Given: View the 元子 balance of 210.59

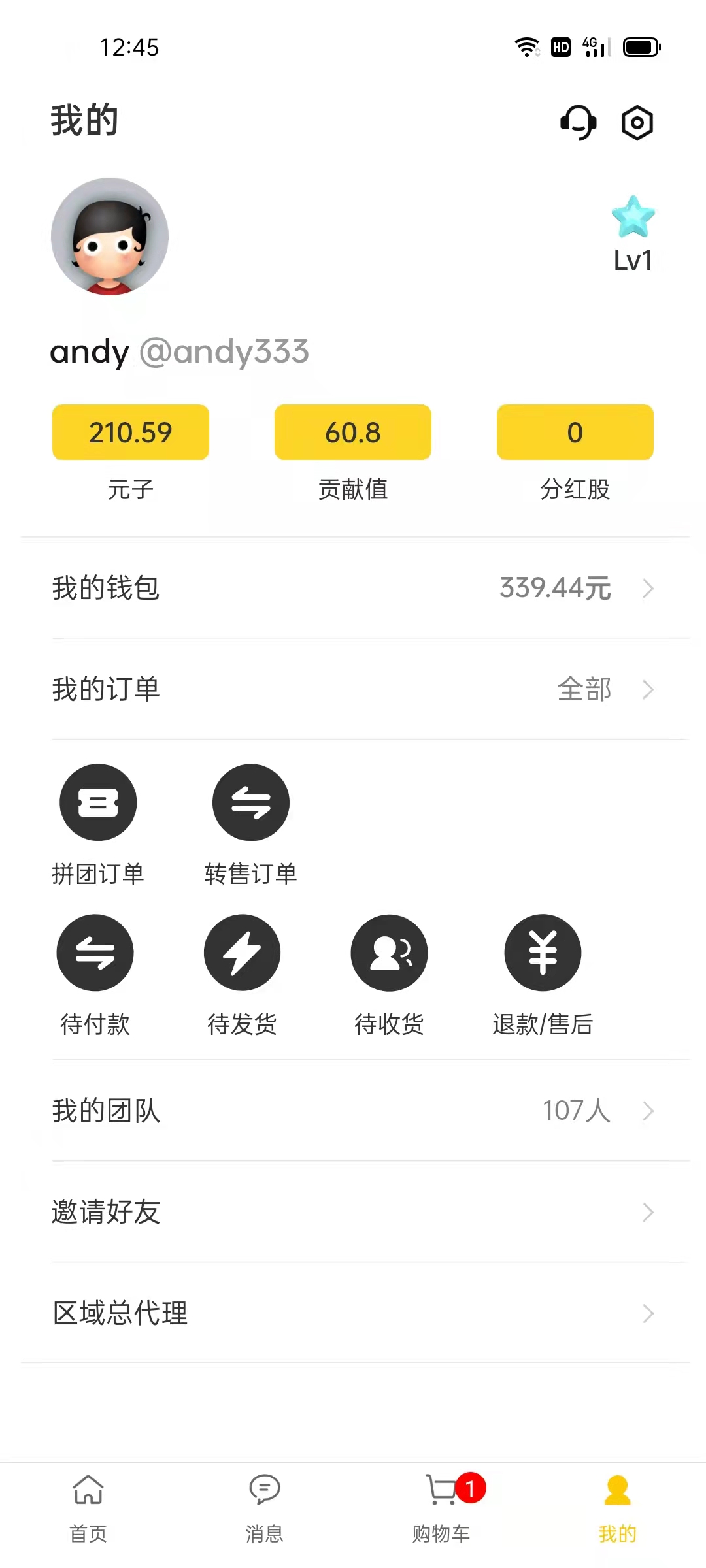Looking at the screenshot, I should click(x=131, y=433).
